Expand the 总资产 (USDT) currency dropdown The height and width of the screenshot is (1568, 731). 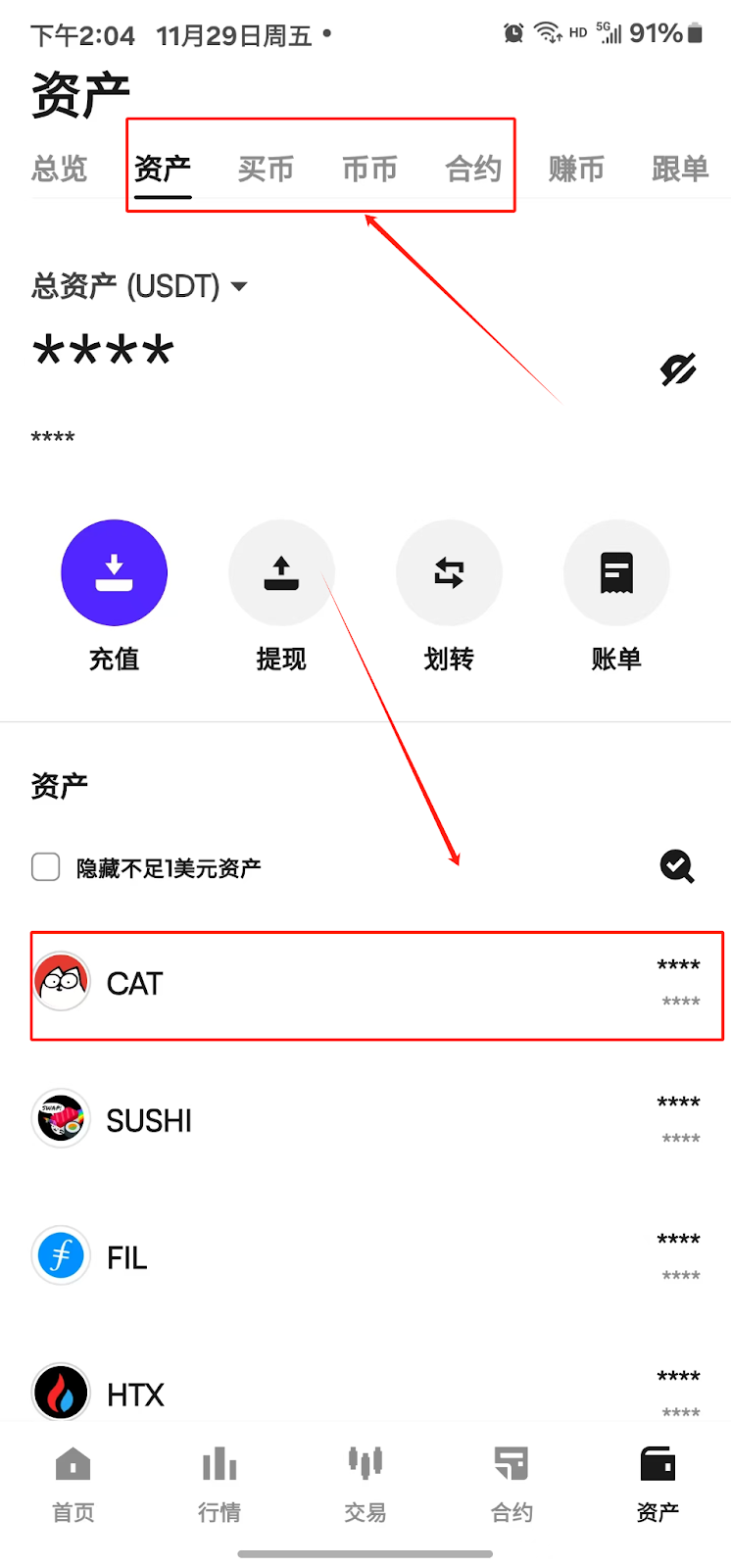(x=239, y=287)
